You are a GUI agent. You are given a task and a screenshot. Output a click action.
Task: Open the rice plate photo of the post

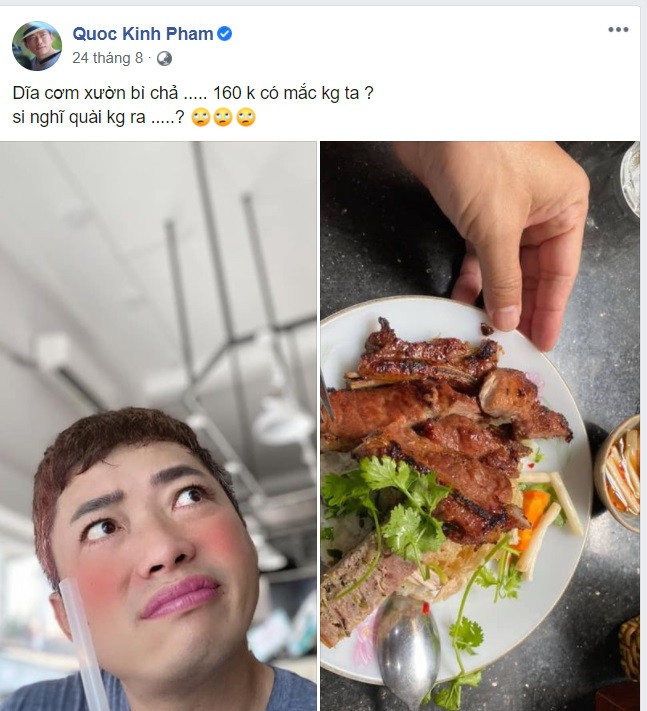[x=480, y=425]
